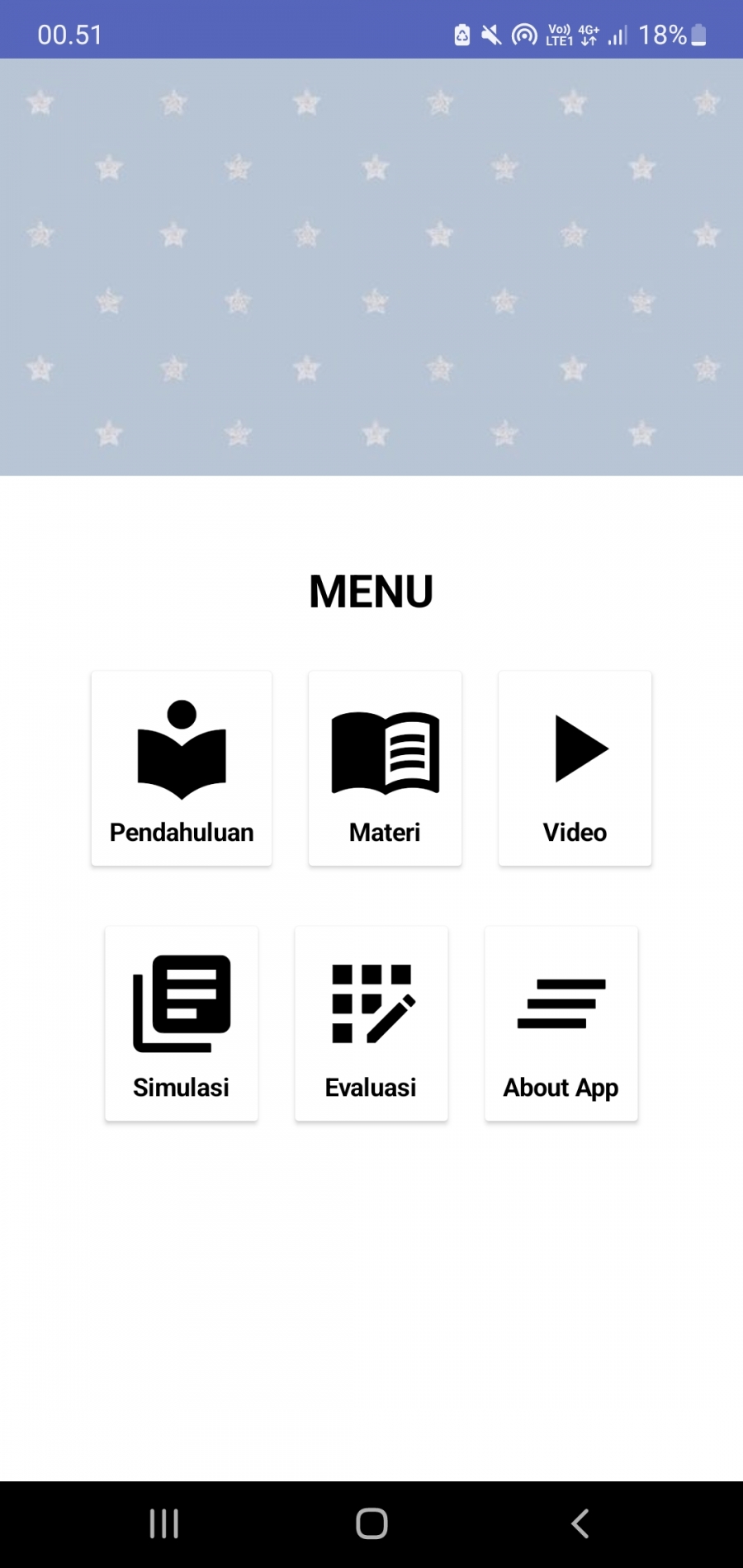Launch the Simulasi card

click(182, 1023)
